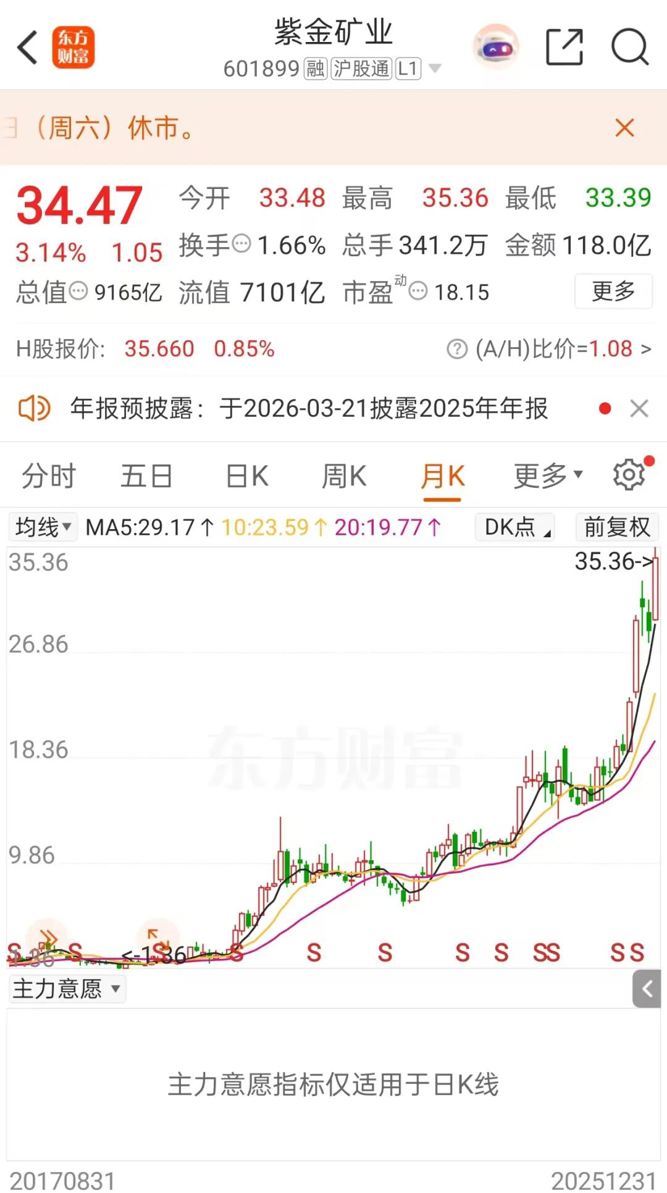667x1193 pixels.
Task: Open the search magnifier
Action: point(629,46)
